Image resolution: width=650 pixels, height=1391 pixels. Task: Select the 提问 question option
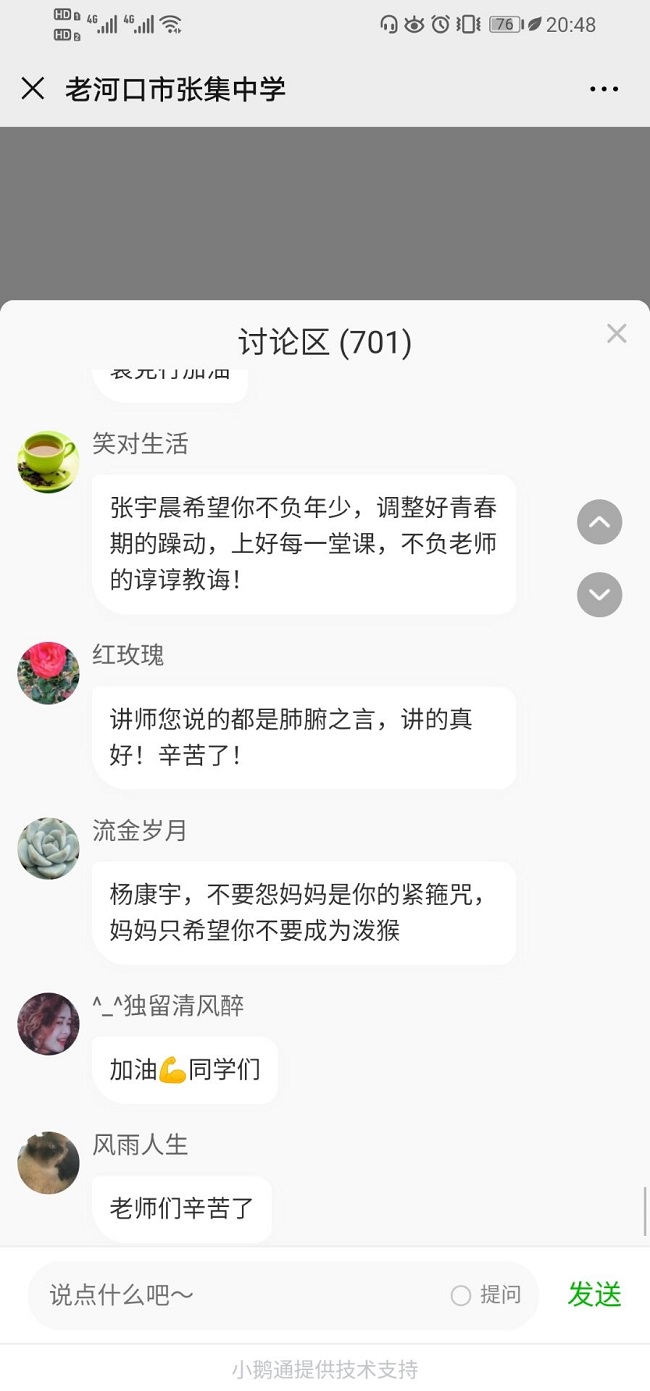[487, 1295]
